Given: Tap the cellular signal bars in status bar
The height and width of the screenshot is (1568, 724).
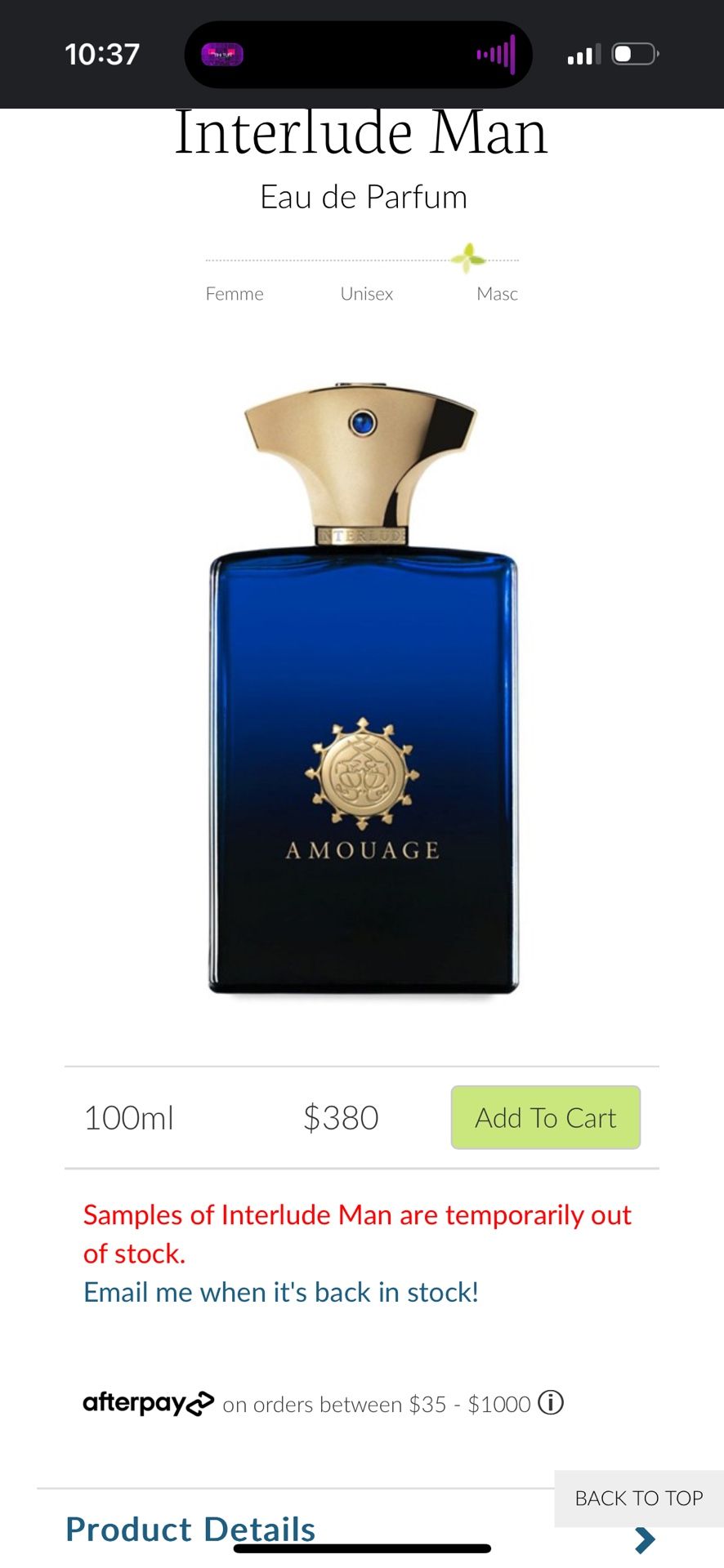Looking at the screenshot, I should [x=583, y=51].
